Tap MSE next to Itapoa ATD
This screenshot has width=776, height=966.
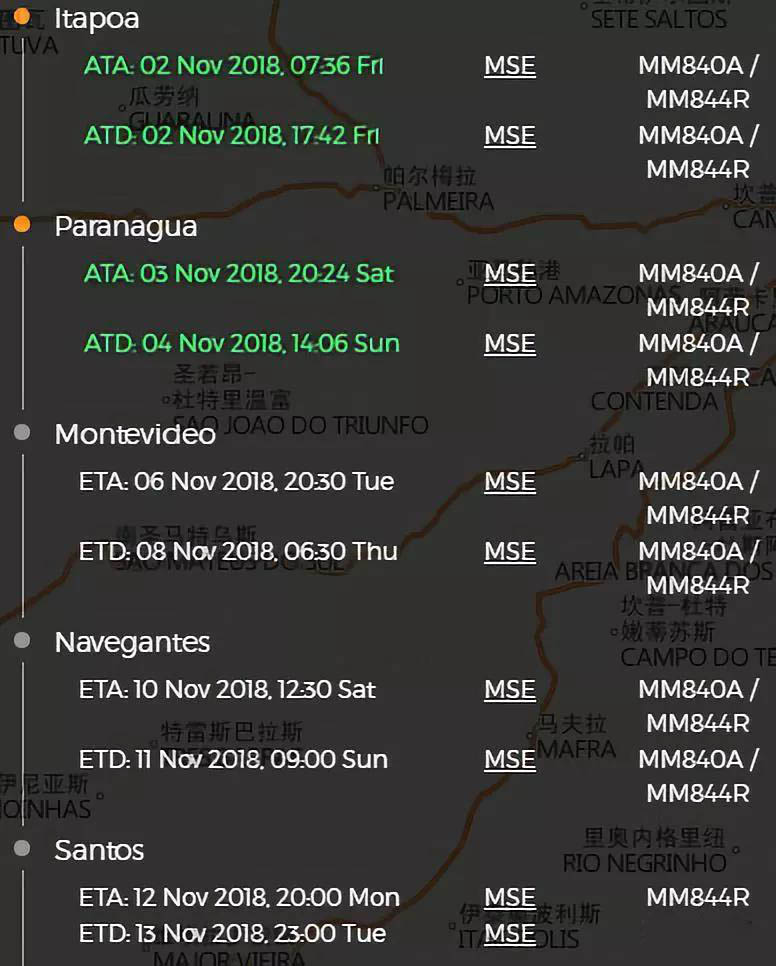[x=510, y=136]
